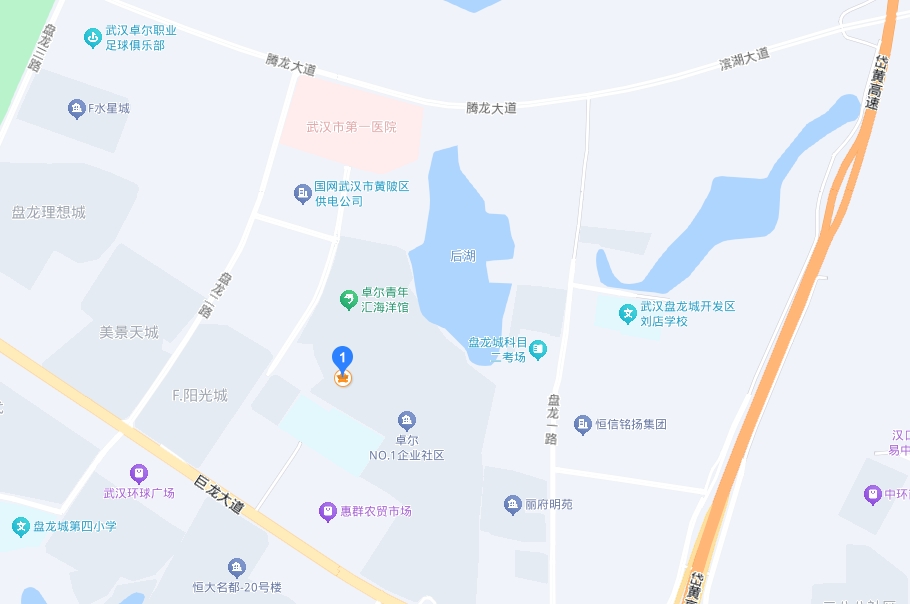Tap the 卓尔NO.1企业社区 icon

[406, 420]
